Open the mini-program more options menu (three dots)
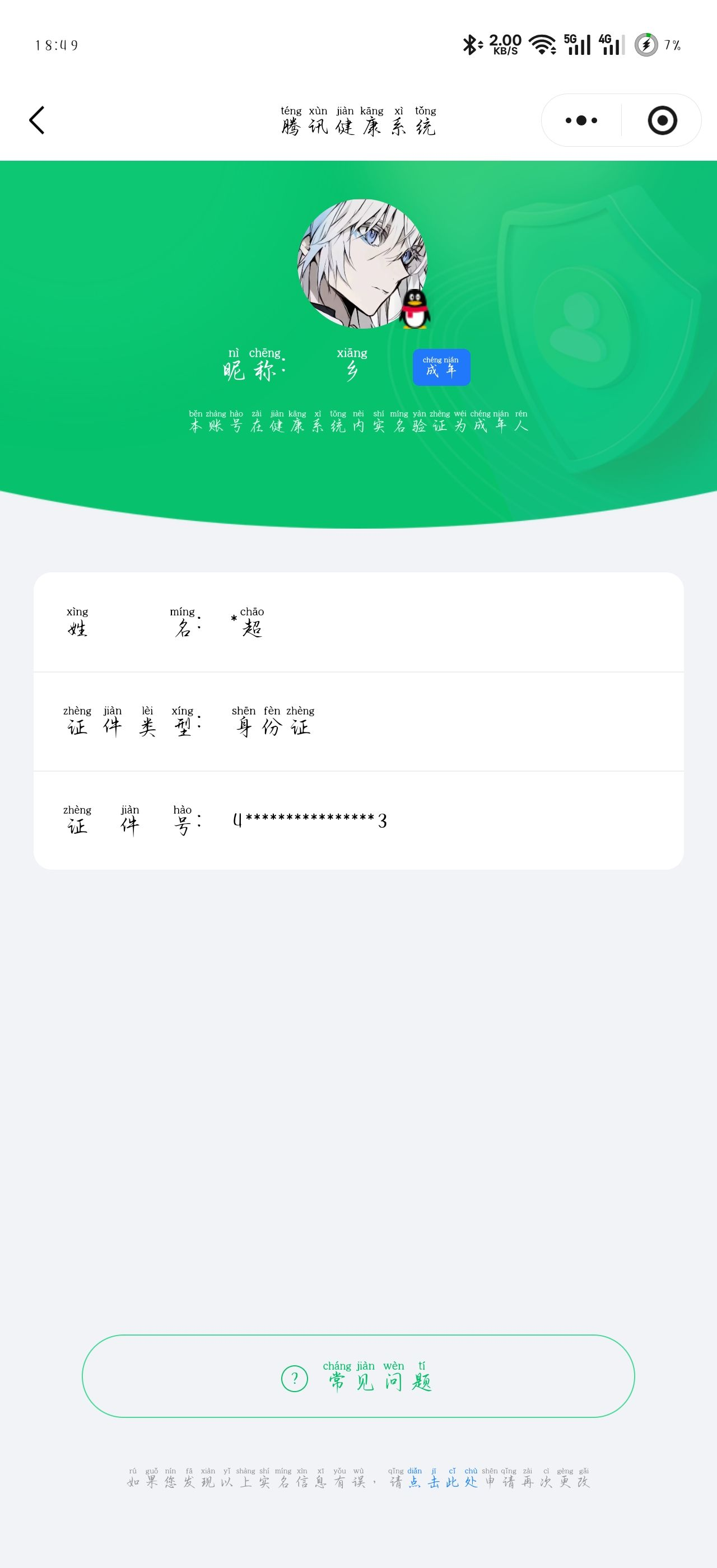The width and height of the screenshot is (717, 1568). point(580,120)
